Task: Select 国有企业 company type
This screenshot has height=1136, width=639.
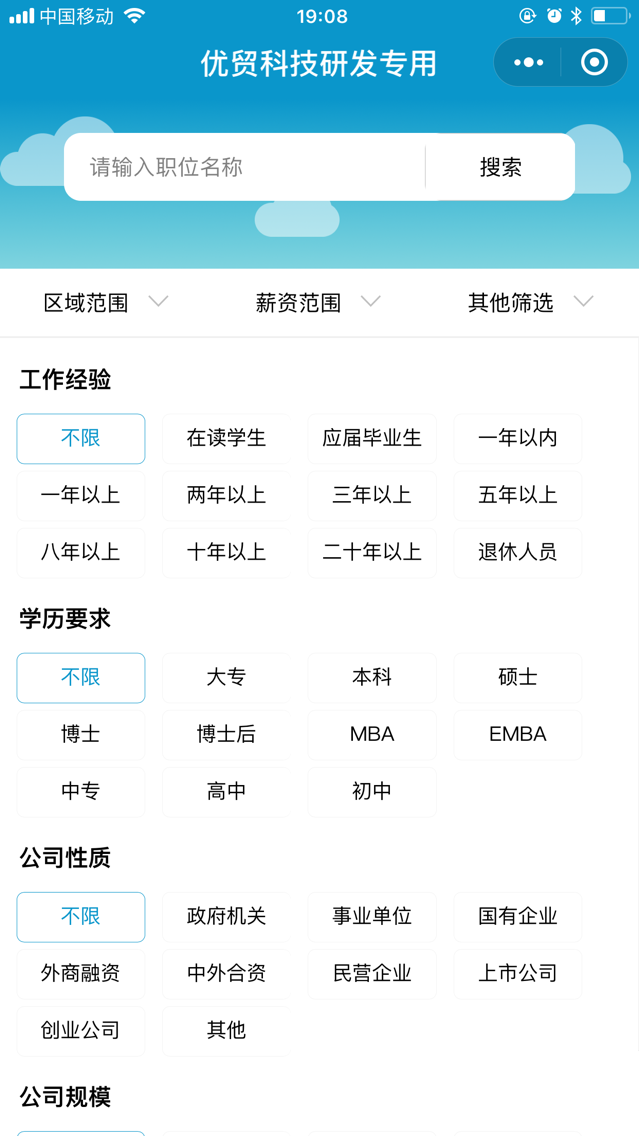Action: [517, 916]
